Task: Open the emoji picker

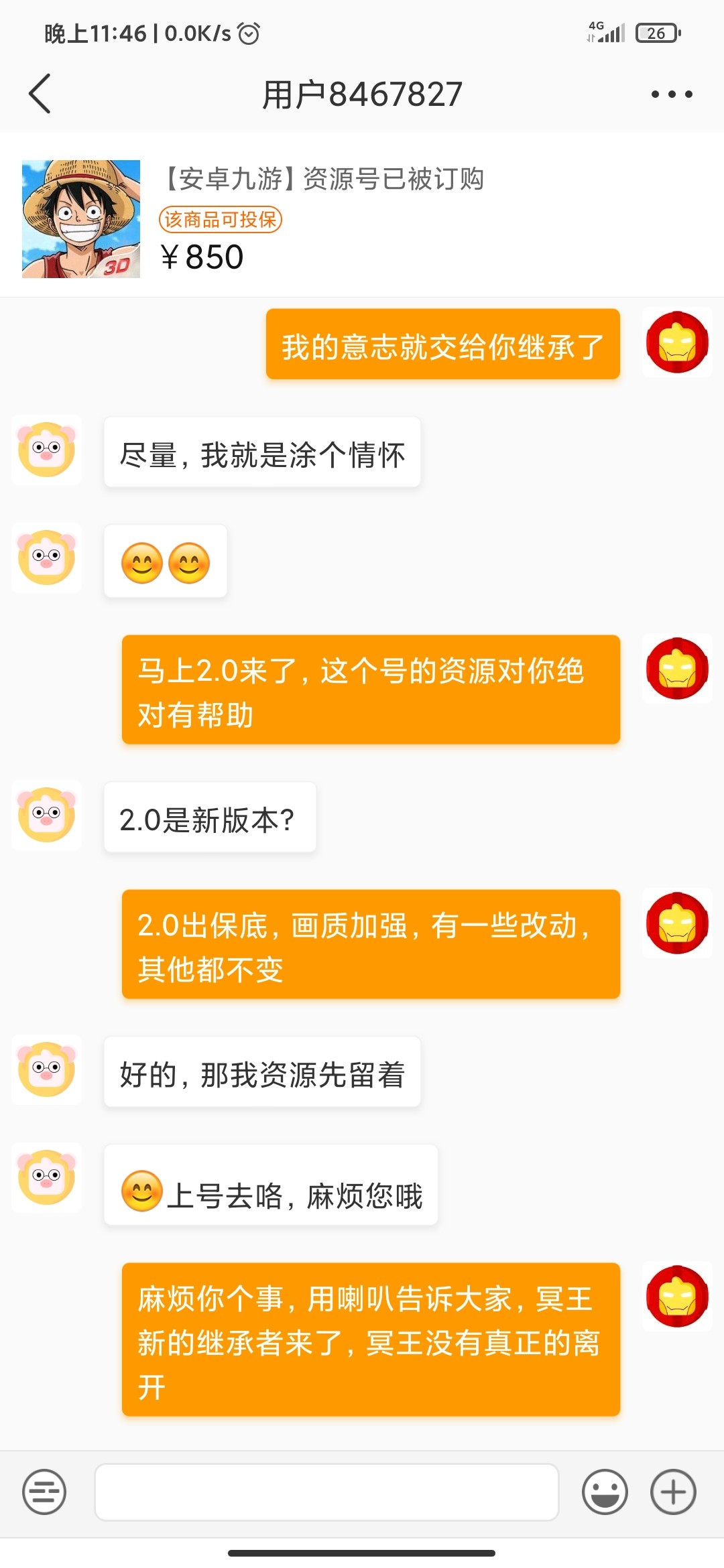Action: coord(605,1492)
